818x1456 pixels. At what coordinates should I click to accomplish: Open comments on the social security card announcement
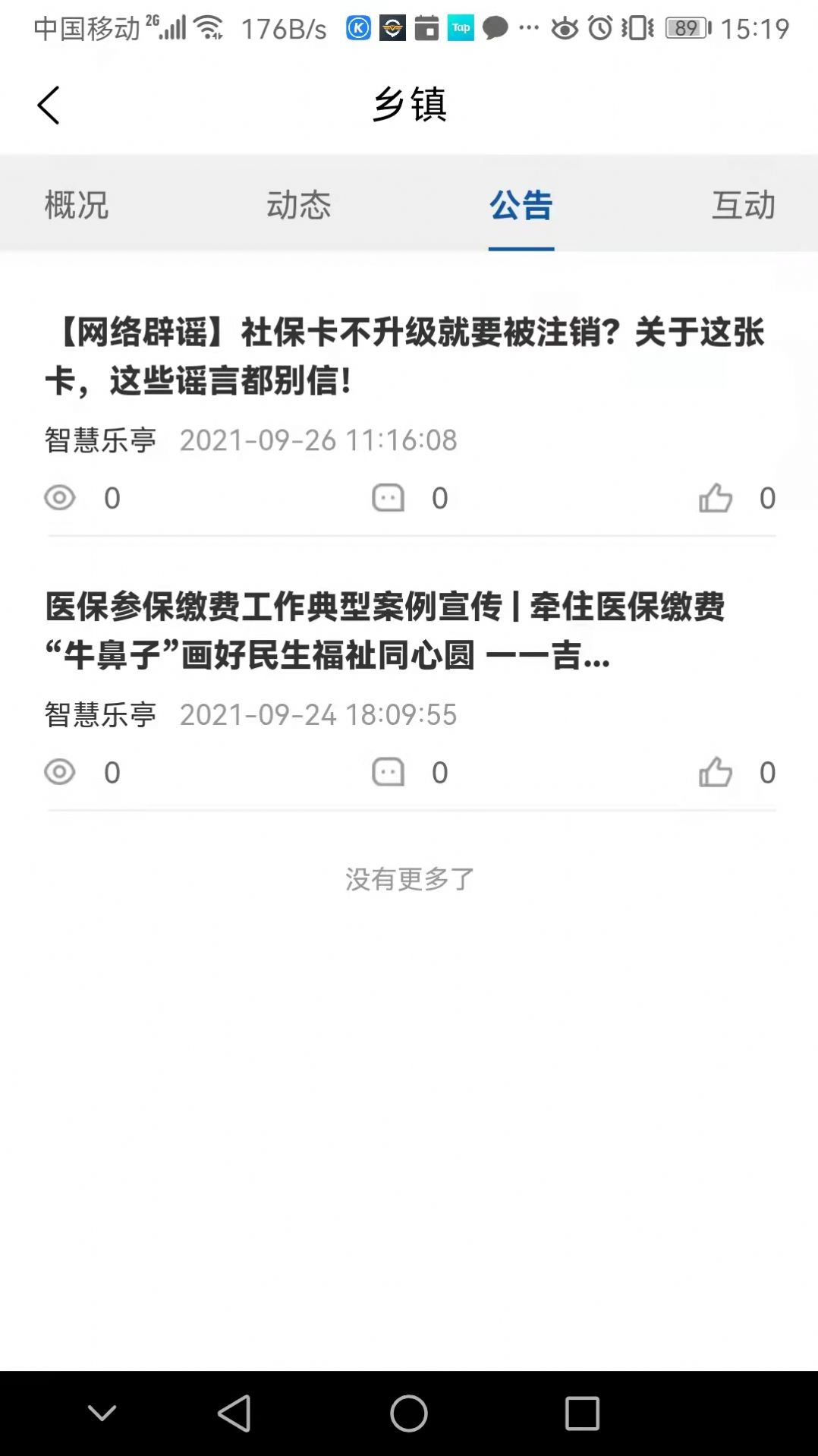(x=388, y=498)
